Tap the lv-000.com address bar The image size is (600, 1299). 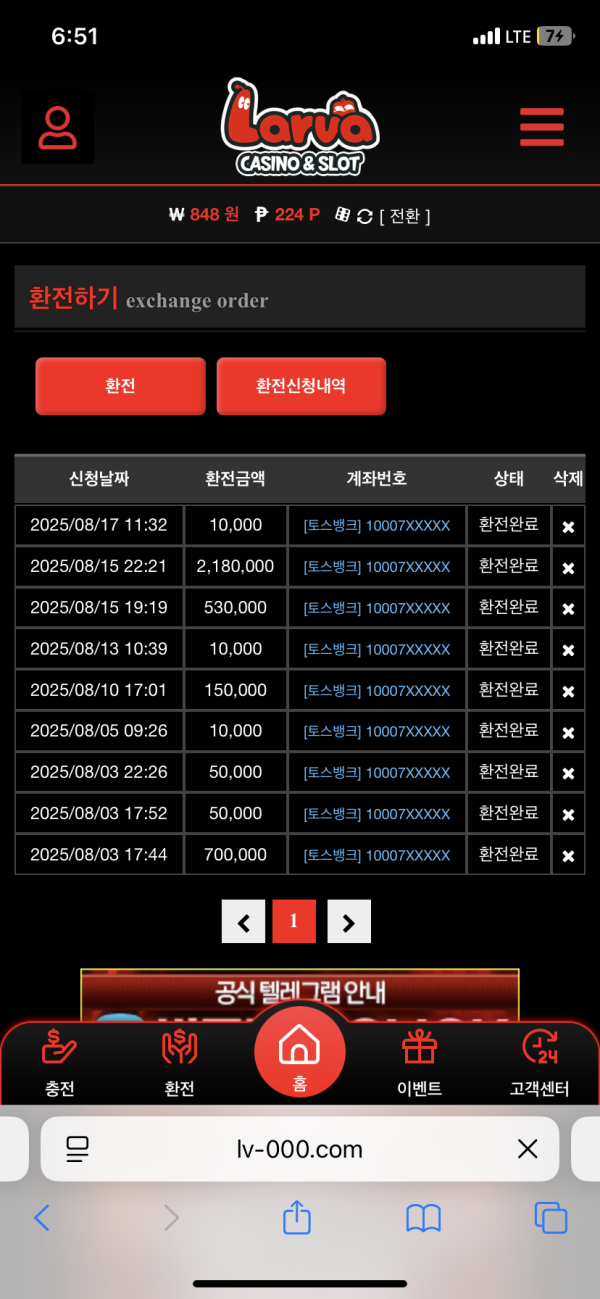300,1149
